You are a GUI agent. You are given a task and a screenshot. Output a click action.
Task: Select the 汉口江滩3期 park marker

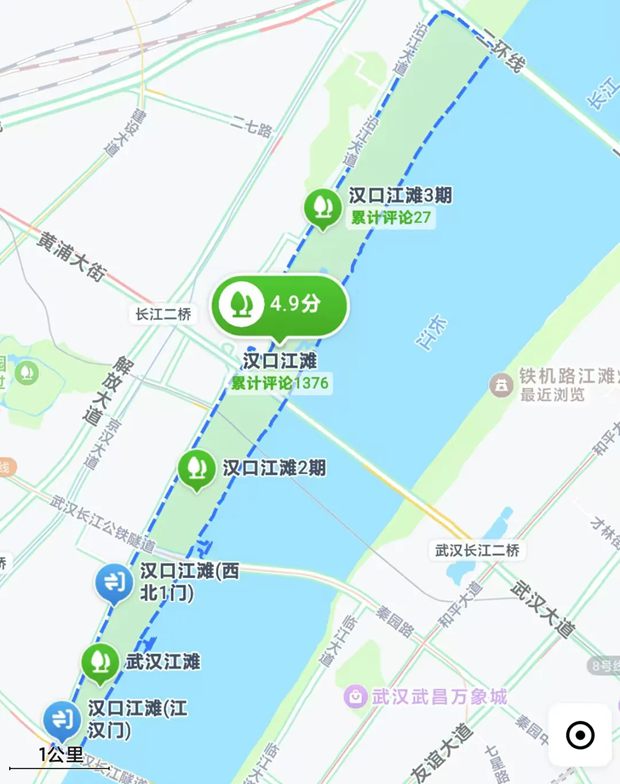[321, 207]
